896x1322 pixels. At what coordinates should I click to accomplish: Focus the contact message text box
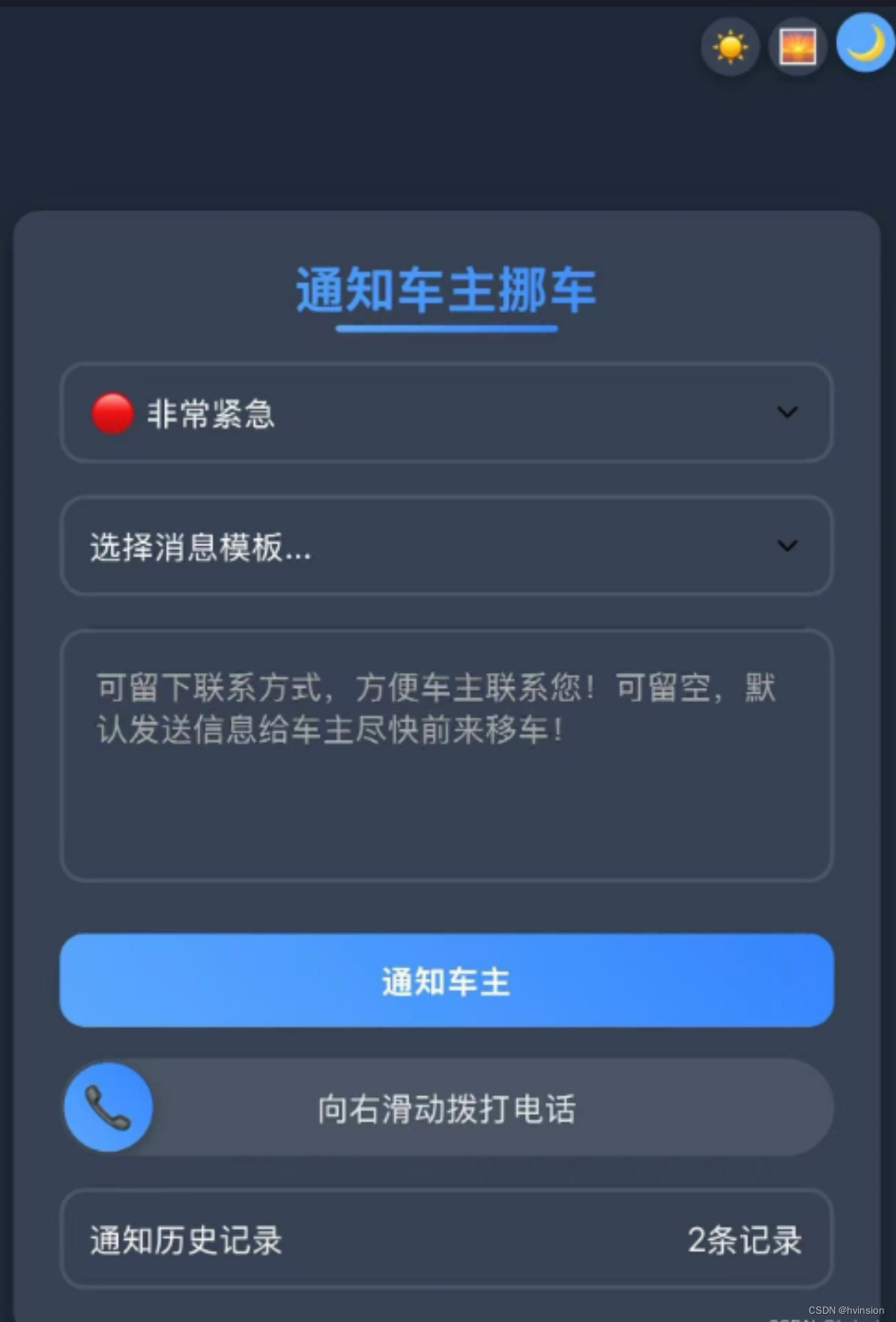click(446, 756)
